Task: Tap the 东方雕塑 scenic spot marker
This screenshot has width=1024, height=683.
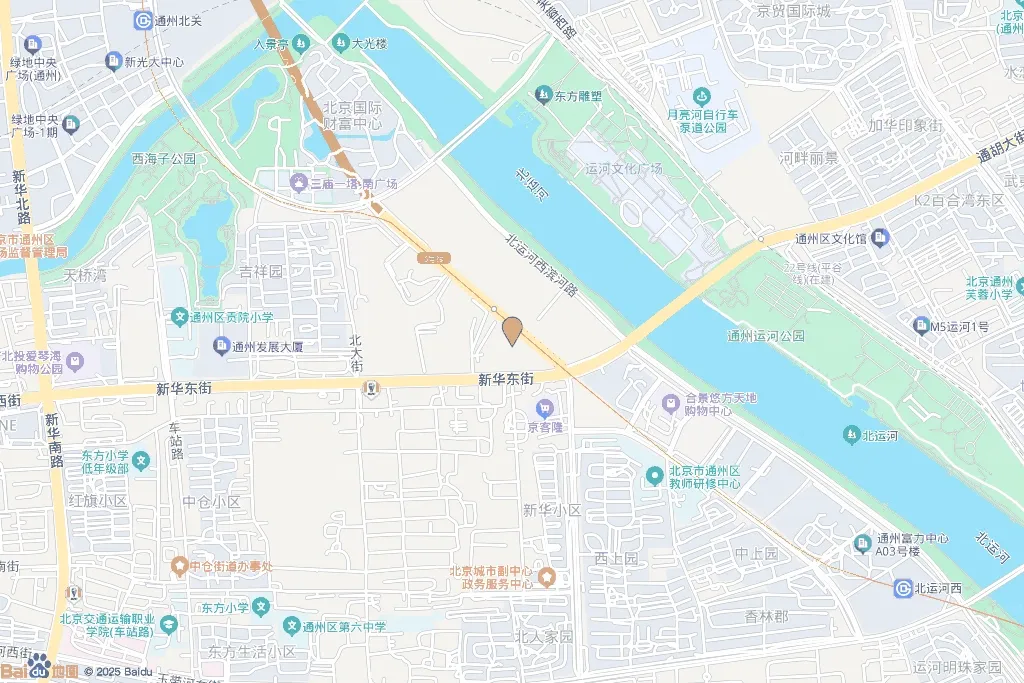Action: [x=543, y=95]
